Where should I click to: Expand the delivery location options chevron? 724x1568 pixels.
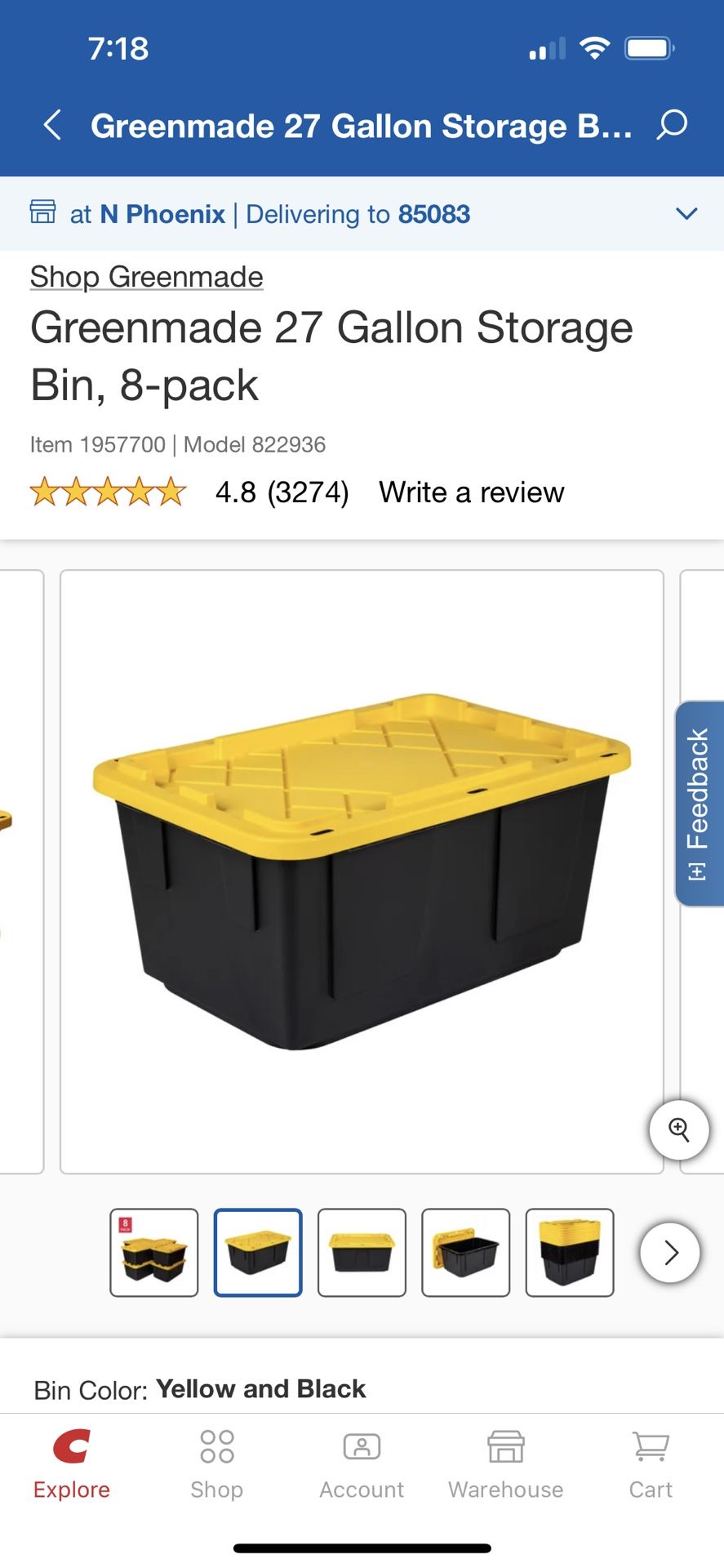click(x=686, y=213)
